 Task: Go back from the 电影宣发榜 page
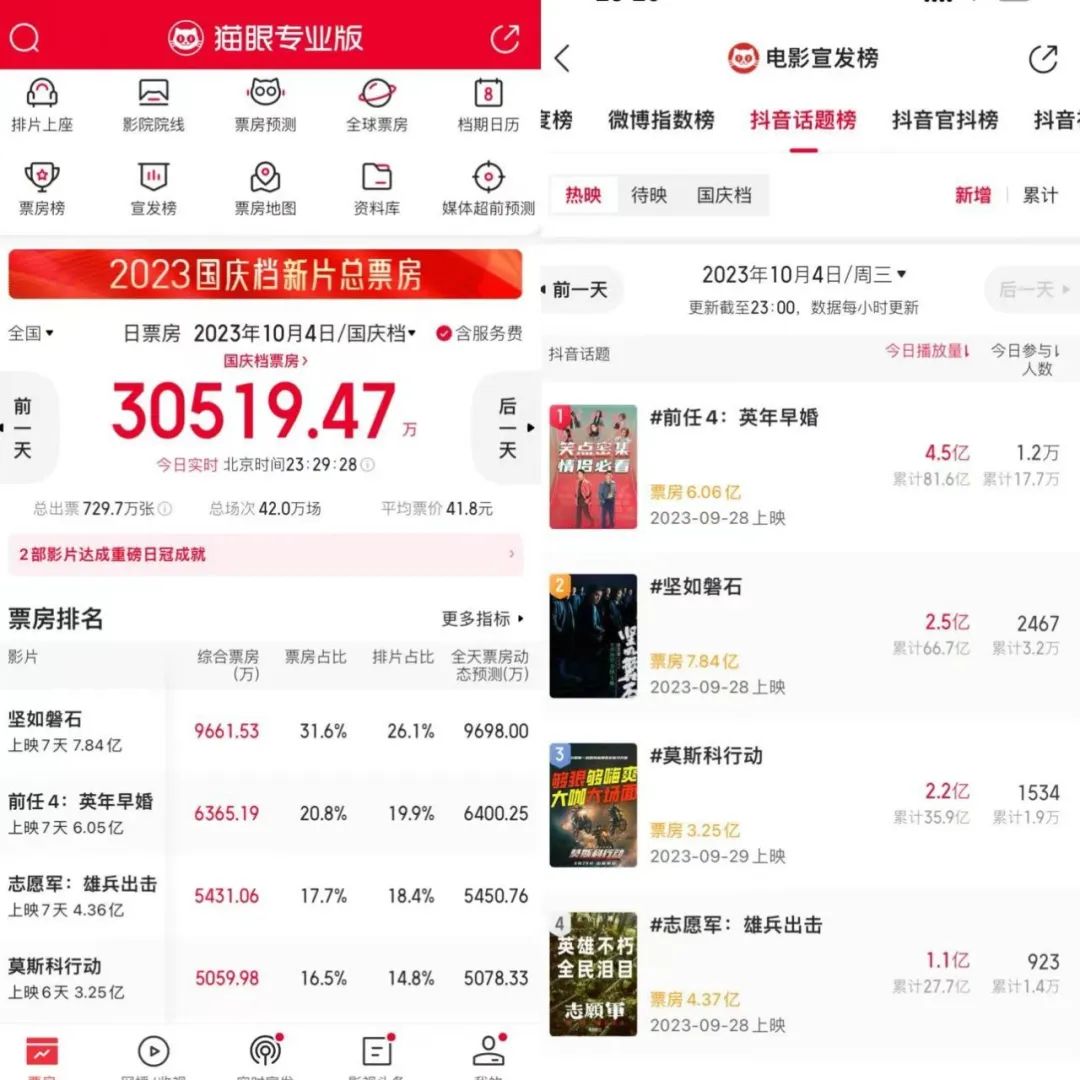point(563,59)
